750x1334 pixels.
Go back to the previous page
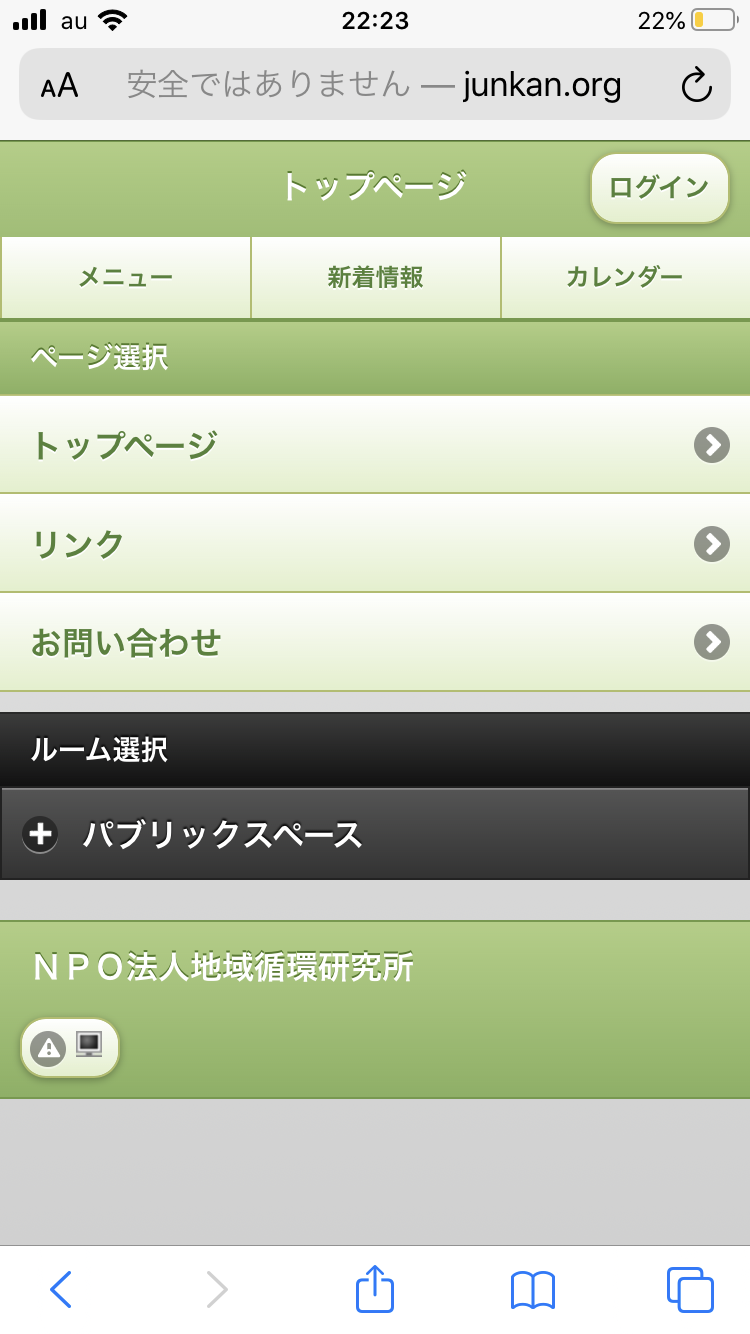61,1289
